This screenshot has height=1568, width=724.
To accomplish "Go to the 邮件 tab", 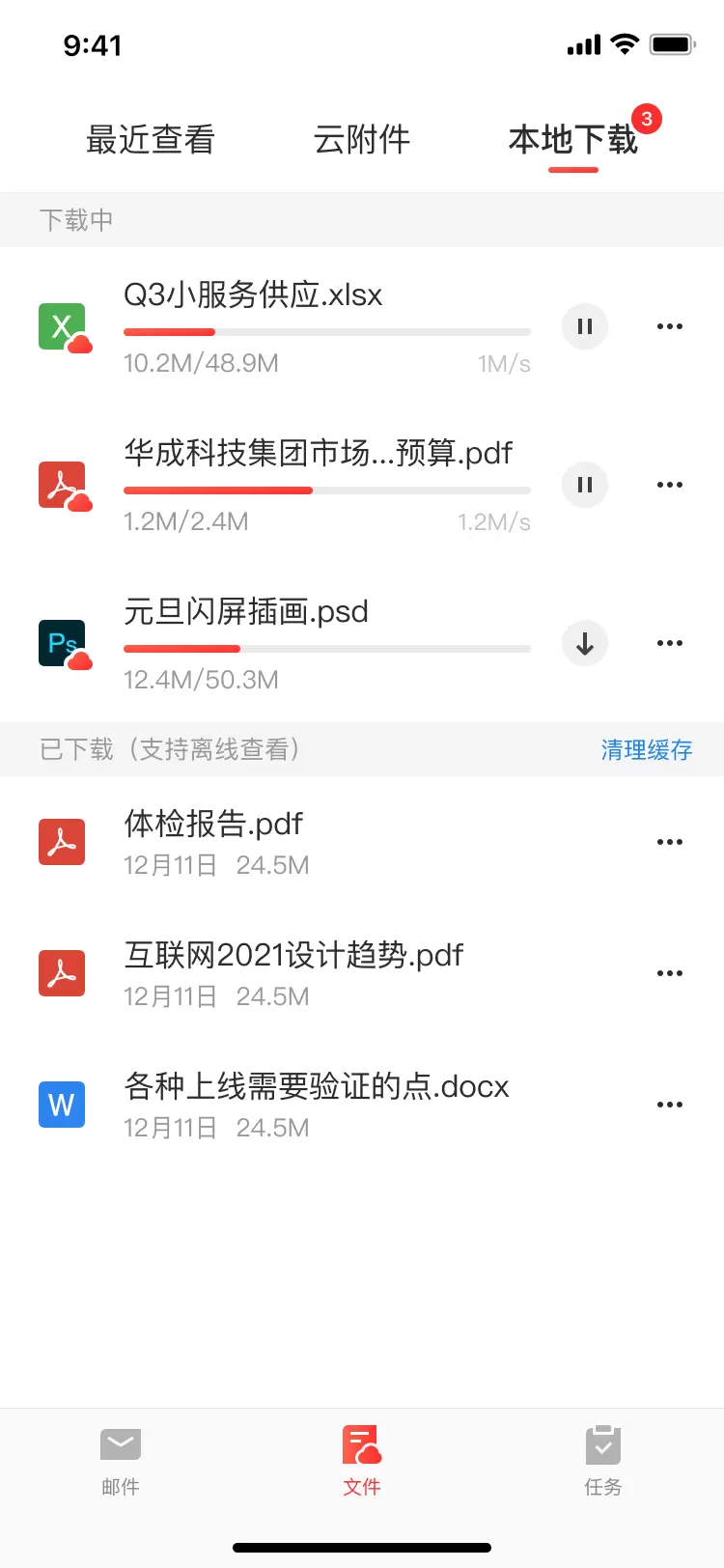I will coord(121,1461).
